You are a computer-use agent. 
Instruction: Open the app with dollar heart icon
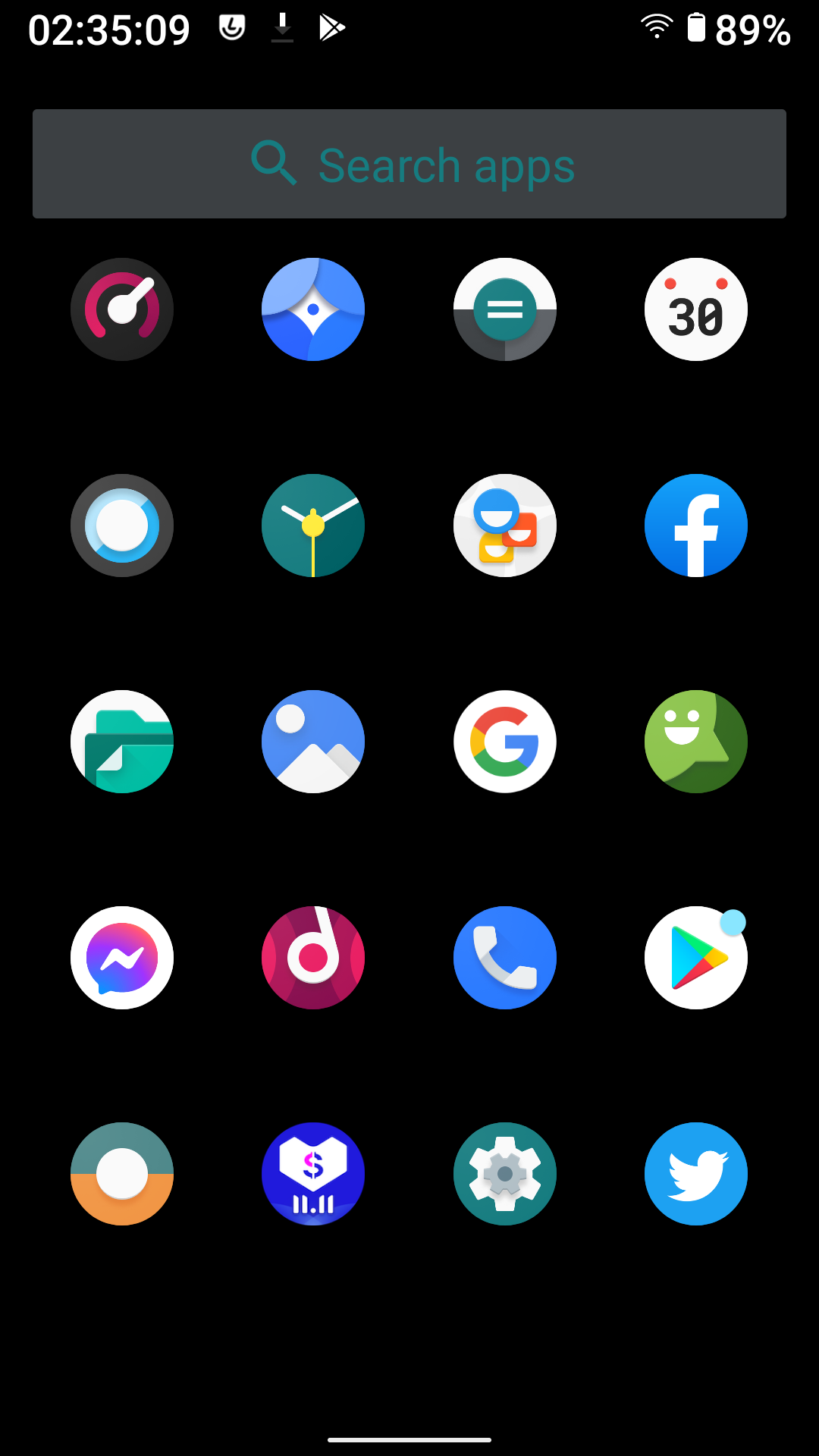pyautogui.click(x=313, y=1174)
